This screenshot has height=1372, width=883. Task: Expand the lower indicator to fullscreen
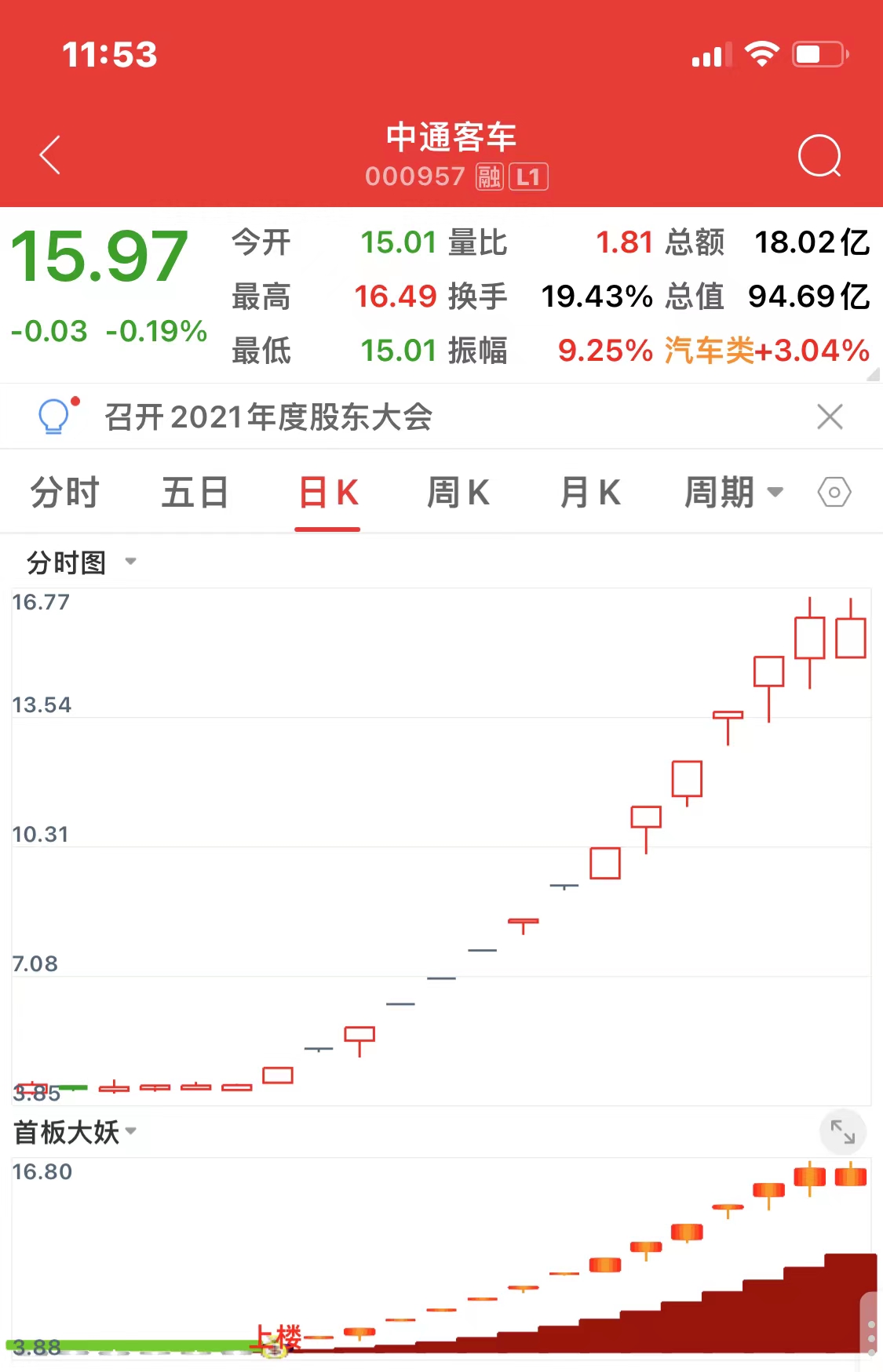pyautogui.click(x=842, y=1132)
